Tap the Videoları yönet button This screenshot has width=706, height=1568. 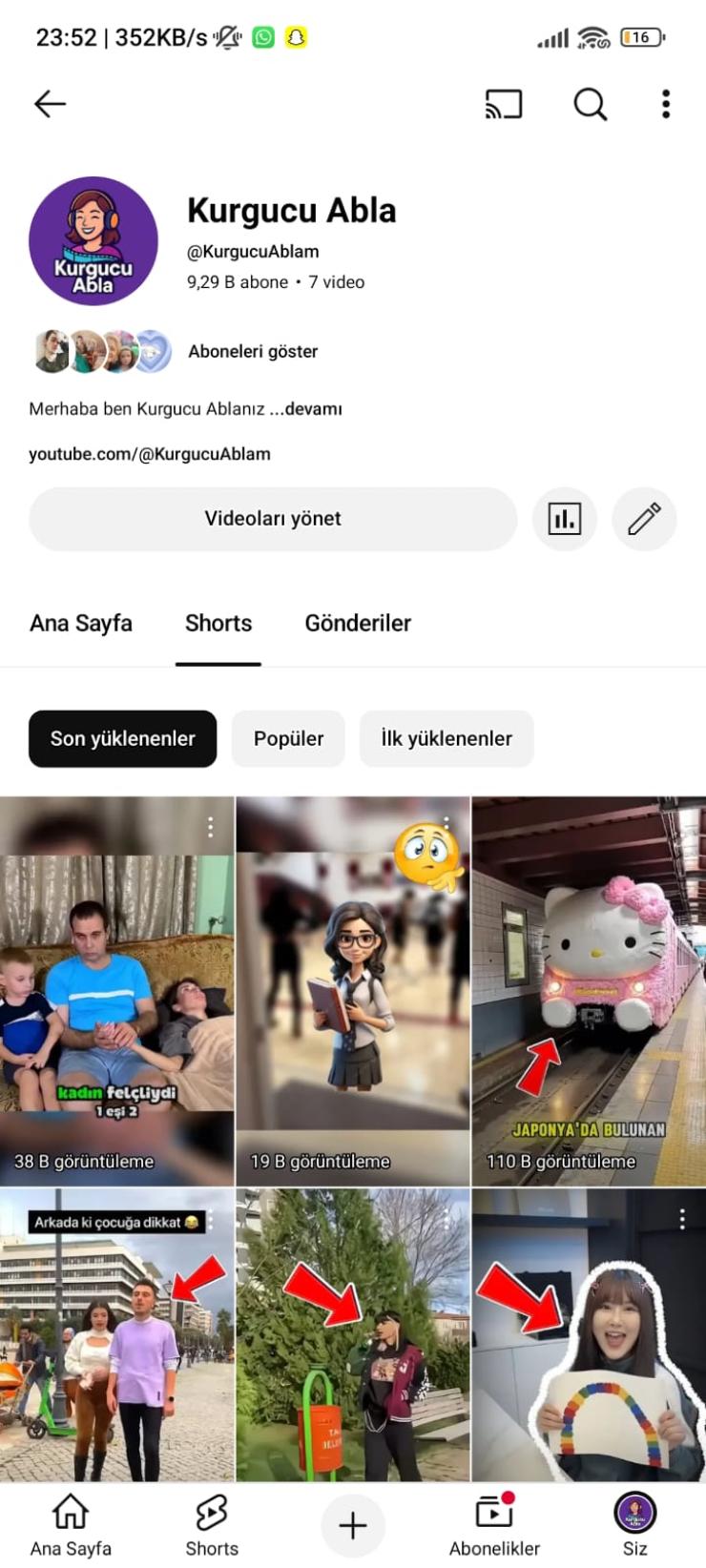click(273, 519)
